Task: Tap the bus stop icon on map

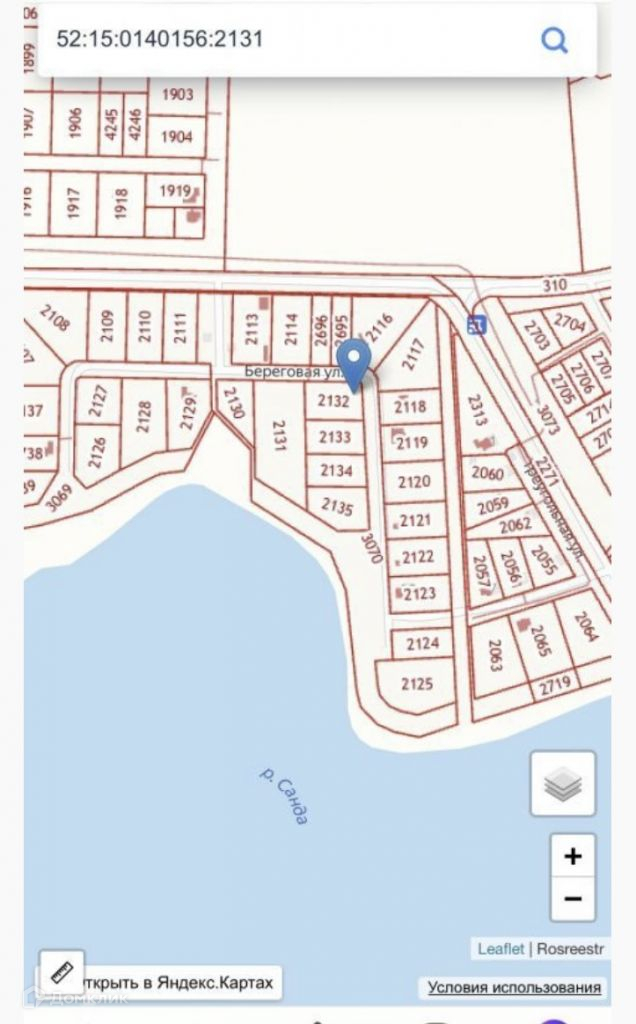Action: coord(477,325)
